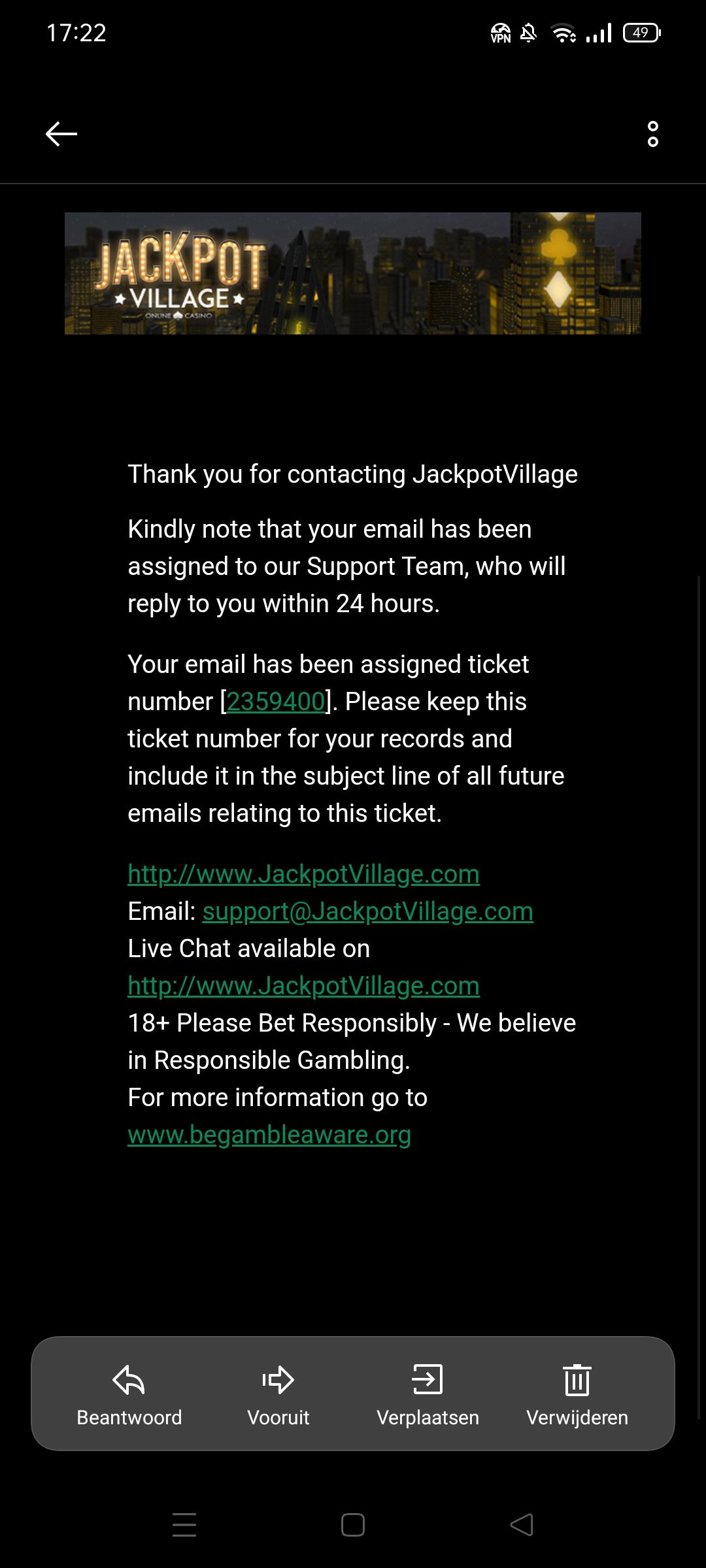This screenshot has height=1568, width=706.
Task: Tap the system home button
Action: 353,1525
